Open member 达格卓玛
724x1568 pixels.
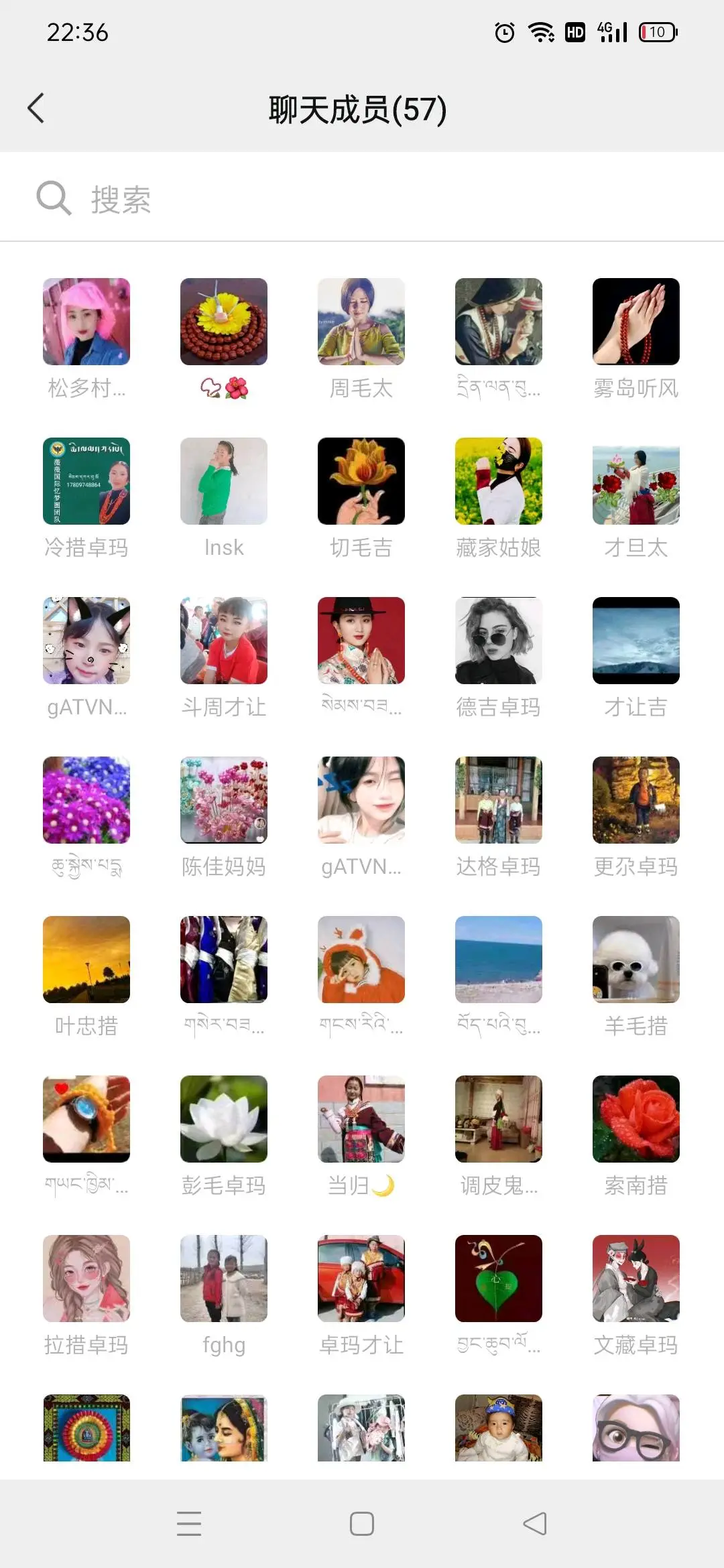[498, 801]
